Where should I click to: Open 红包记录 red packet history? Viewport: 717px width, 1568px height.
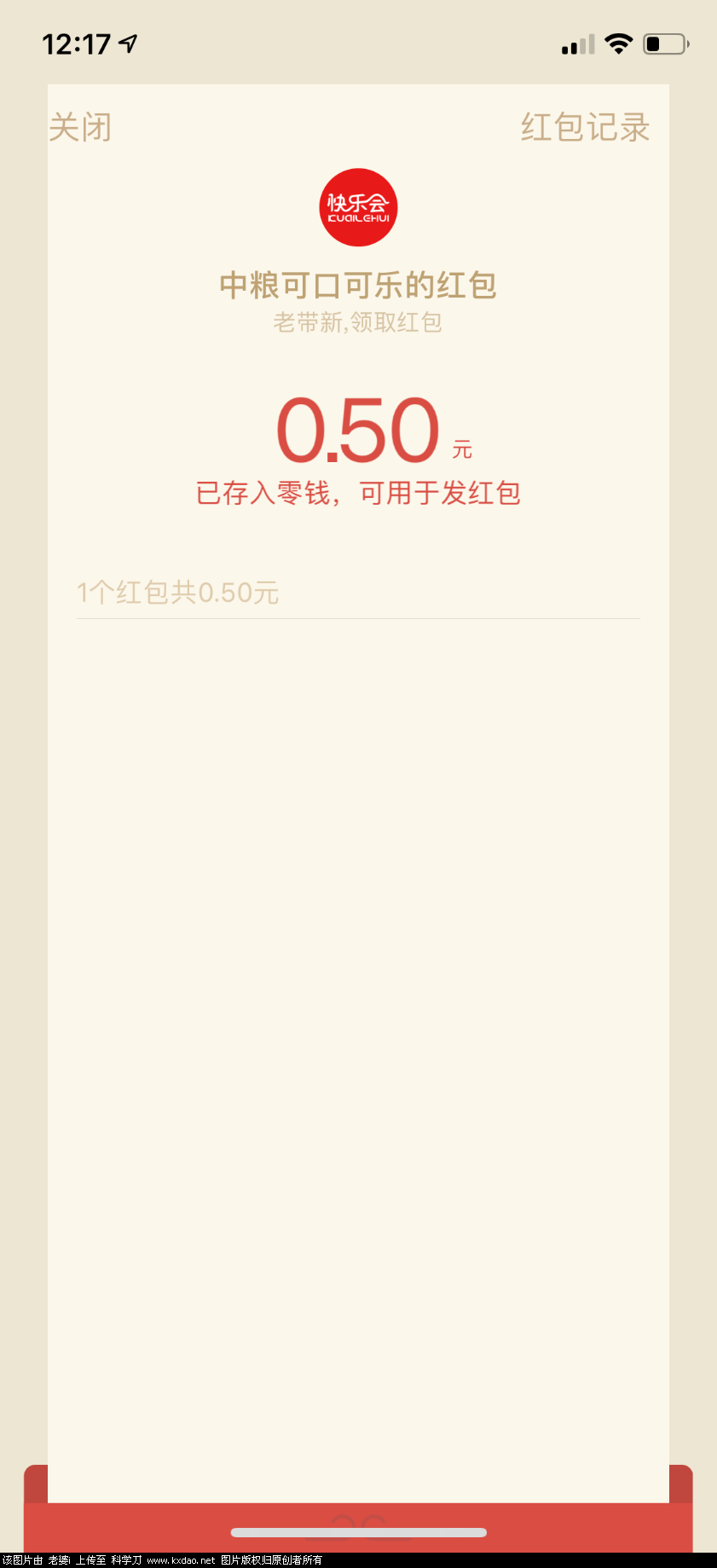585,128
